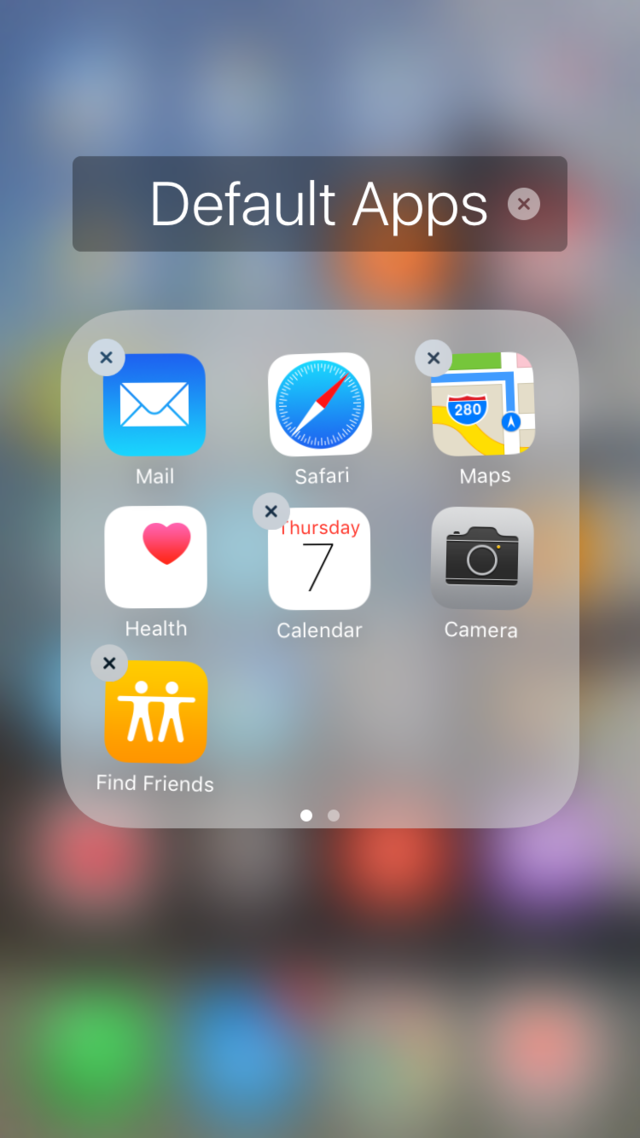Open the Calendar app
This screenshot has height=1138, width=640.
(x=320, y=559)
